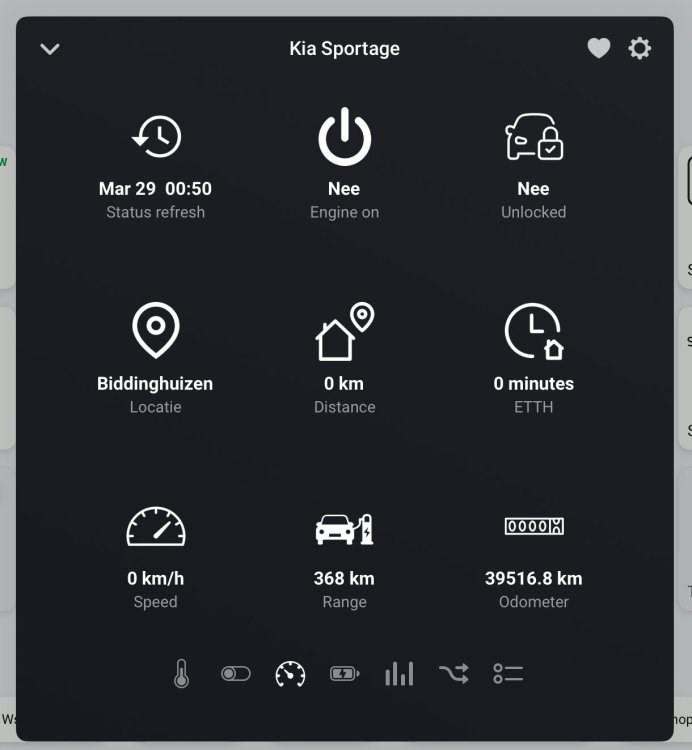This screenshot has width=692, height=750.
Task: Open the bar chart statistics tab
Action: [x=399, y=674]
